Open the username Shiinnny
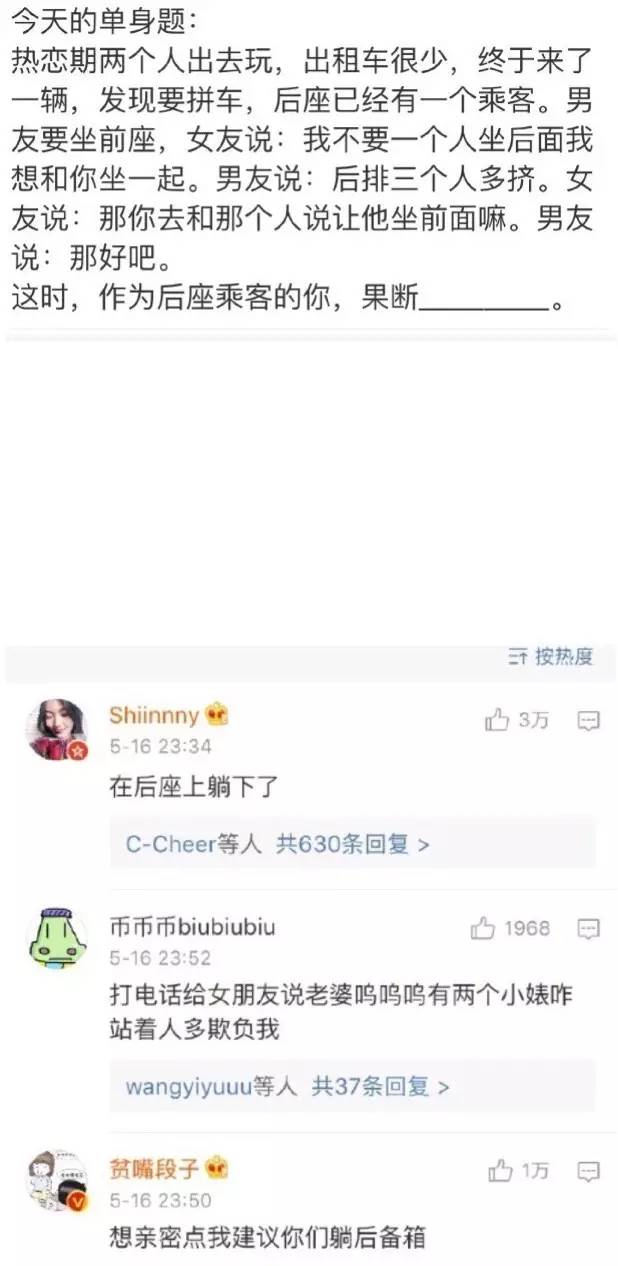 click(x=154, y=715)
